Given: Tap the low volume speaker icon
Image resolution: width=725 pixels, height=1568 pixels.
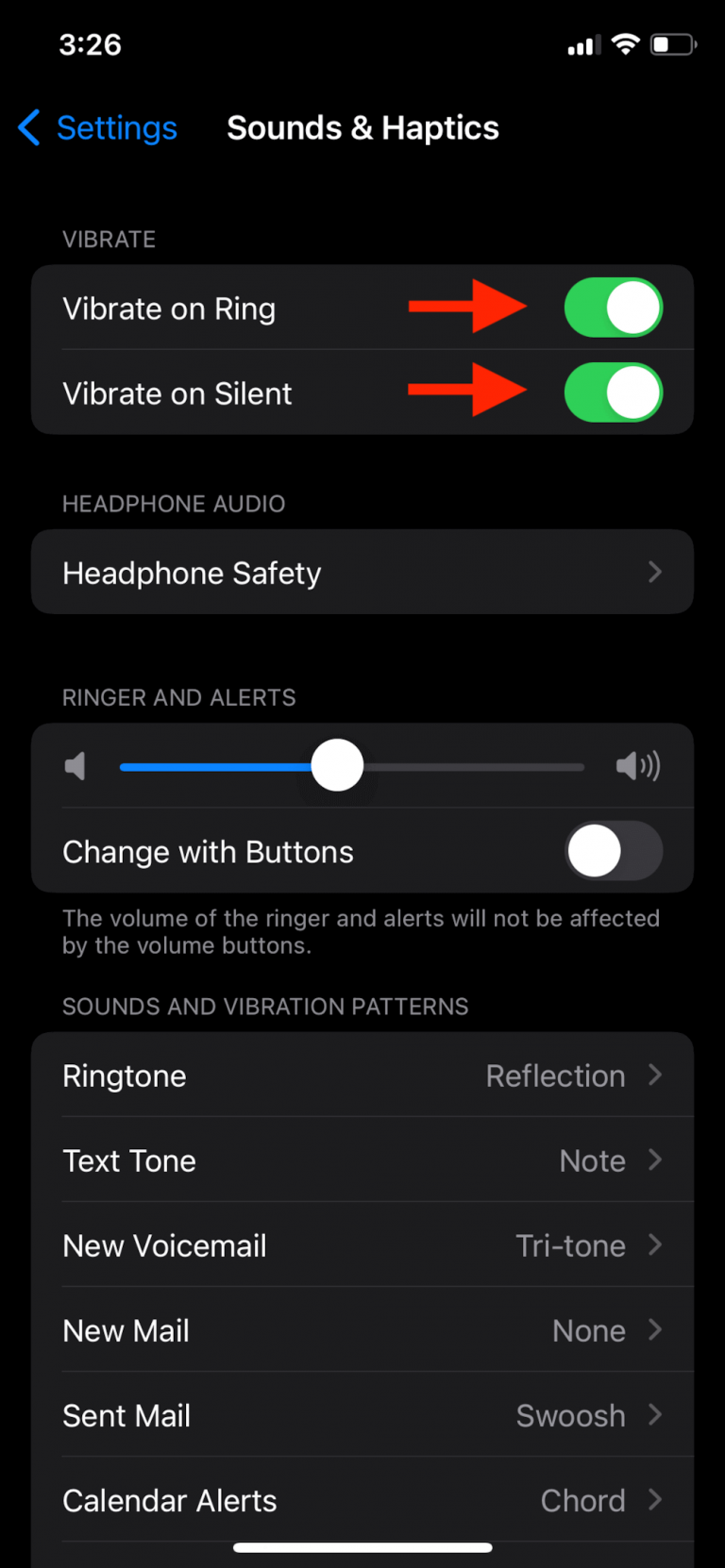Looking at the screenshot, I should pyautogui.click(x=76, y=766).
